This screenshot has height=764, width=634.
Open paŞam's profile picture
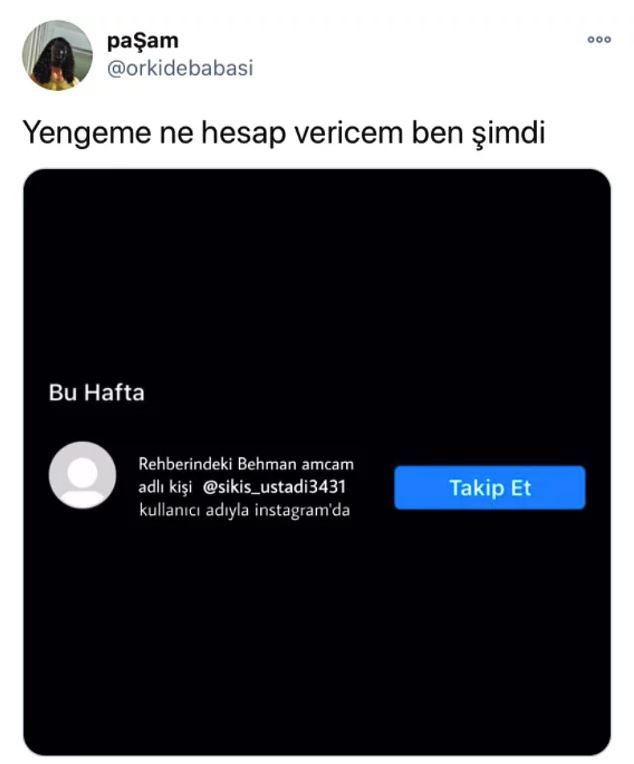coord(58,55)
